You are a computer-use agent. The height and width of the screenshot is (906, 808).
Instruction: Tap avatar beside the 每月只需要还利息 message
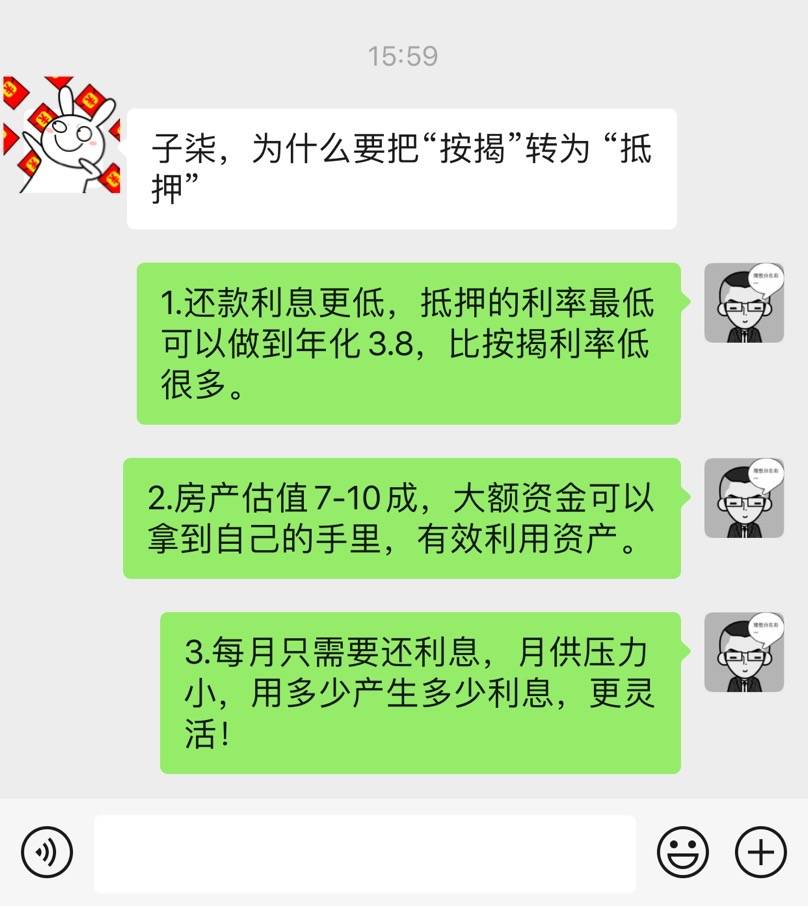pos(743,652)
